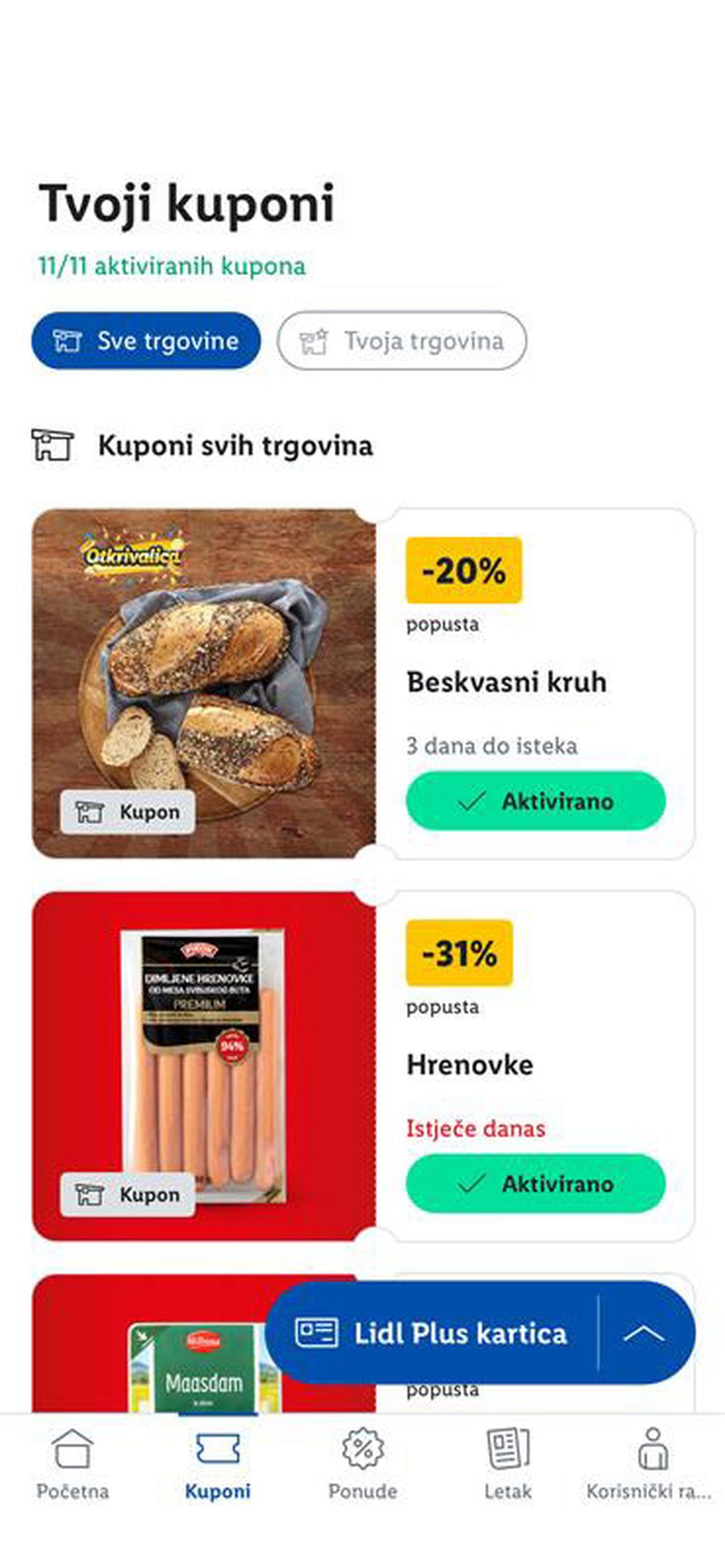Select the Sve trgovine filter chip
725x1568 pixels.
pos(146,341)
